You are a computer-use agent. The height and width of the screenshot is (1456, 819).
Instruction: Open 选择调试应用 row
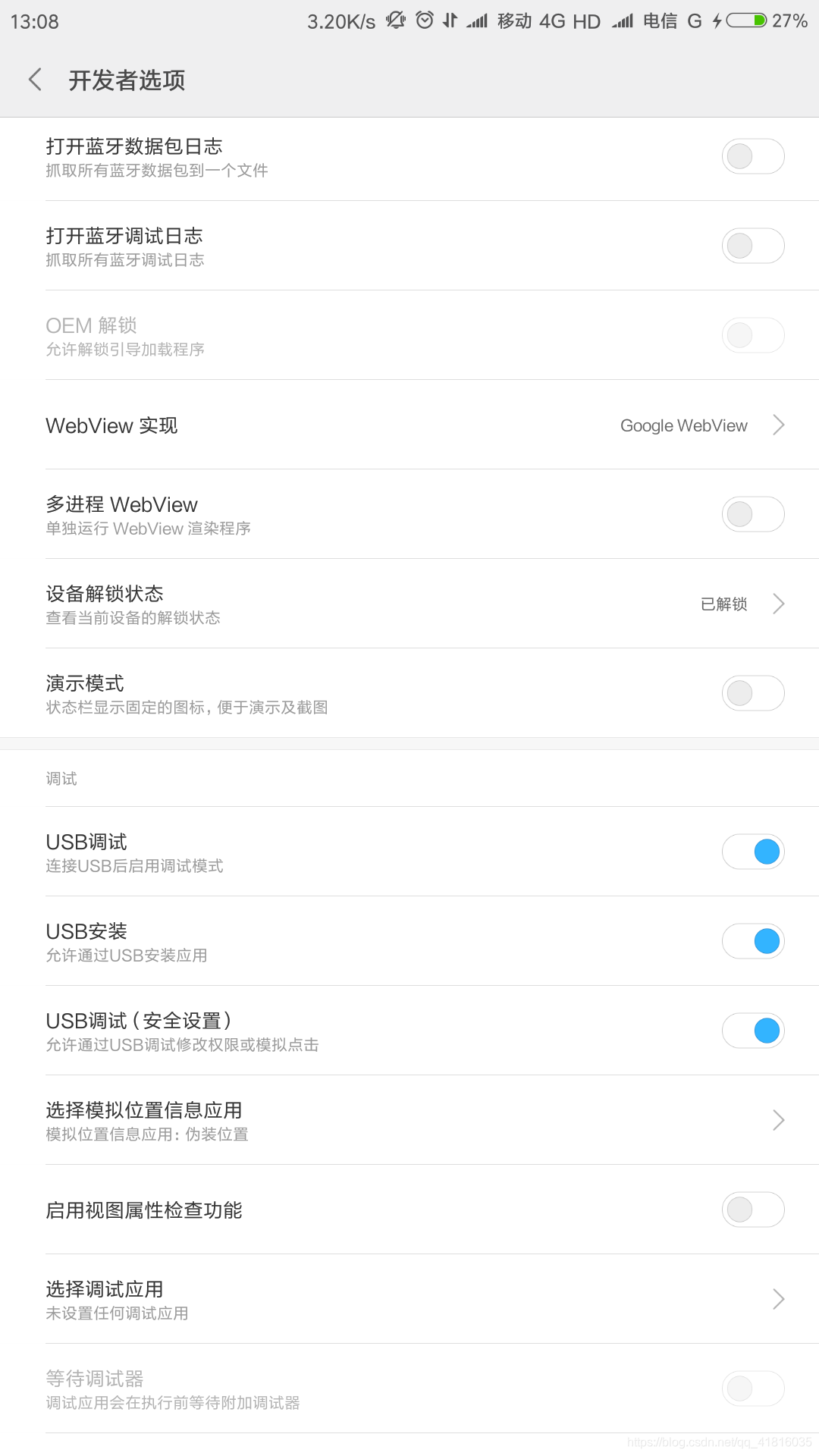pyautogui.click(x=409, y=1299)
